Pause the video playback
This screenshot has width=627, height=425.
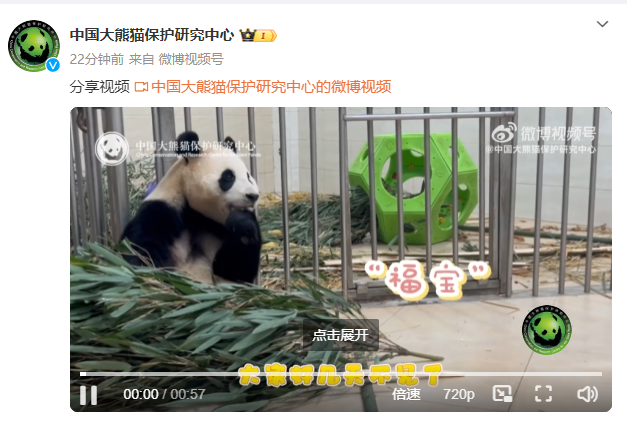(x=89, y=394)
